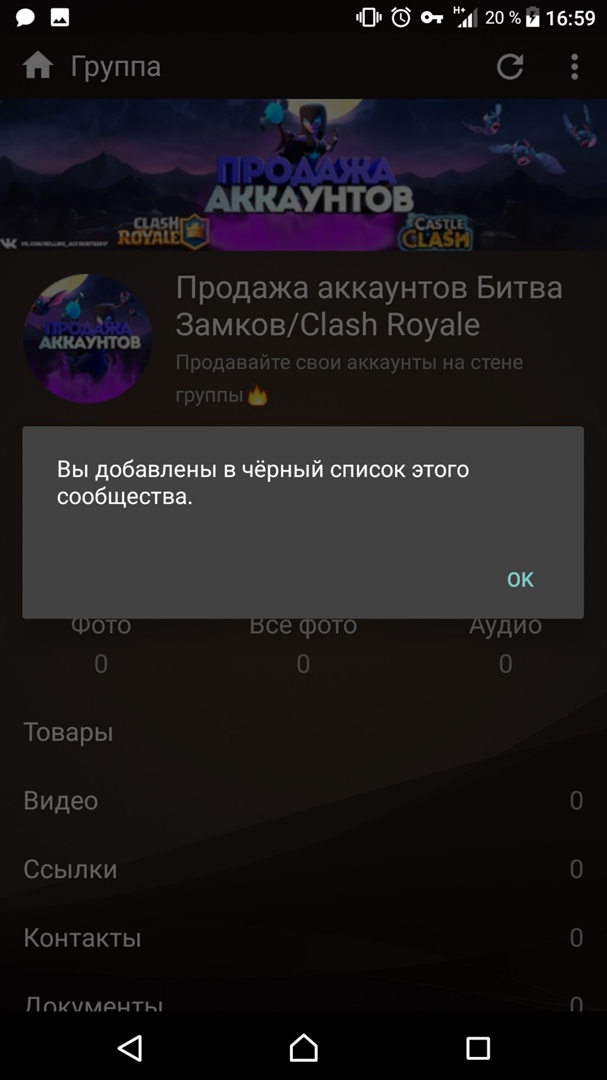This screenshot has height=1080, width=607.
Task: Open the Видео section
Action: (61, 801)
